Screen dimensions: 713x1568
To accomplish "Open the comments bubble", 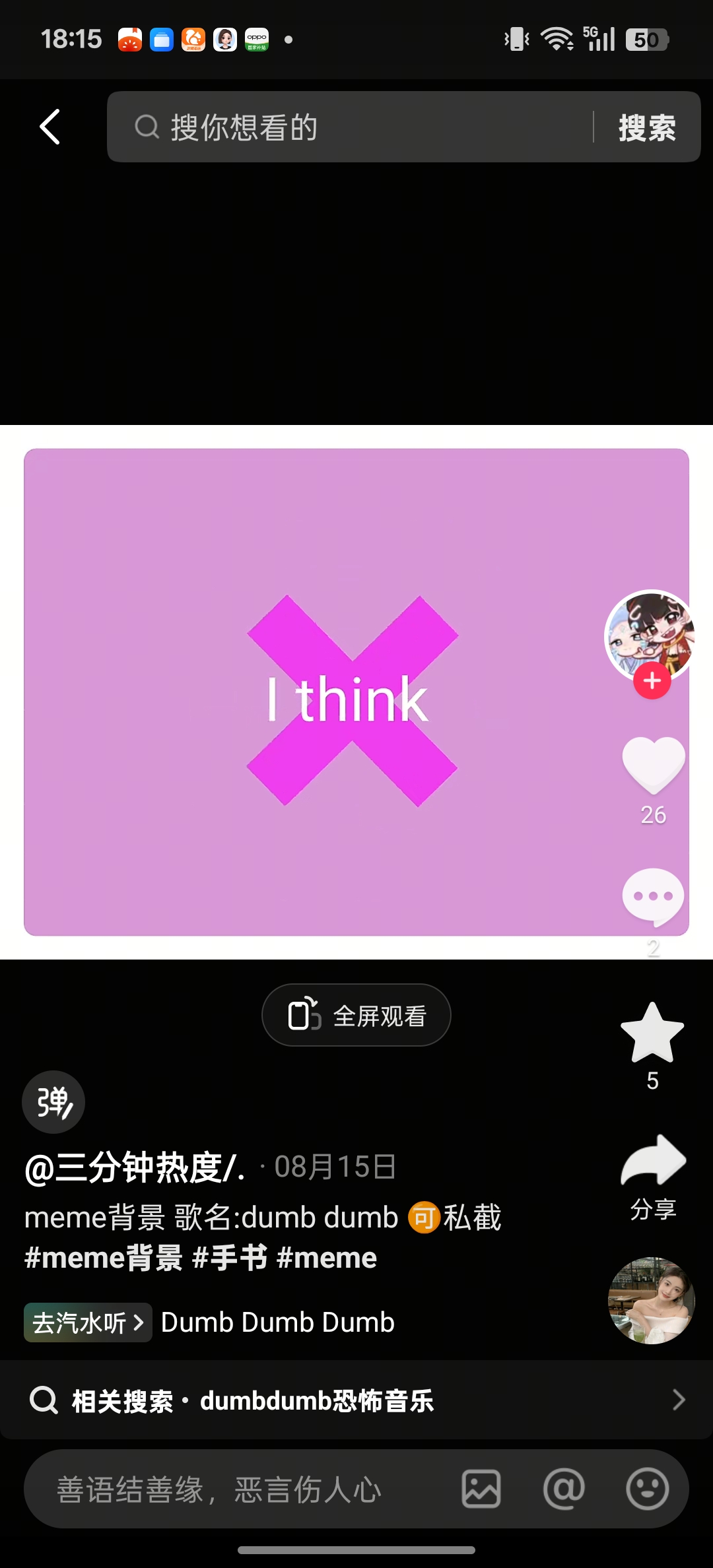I will 652,896.
